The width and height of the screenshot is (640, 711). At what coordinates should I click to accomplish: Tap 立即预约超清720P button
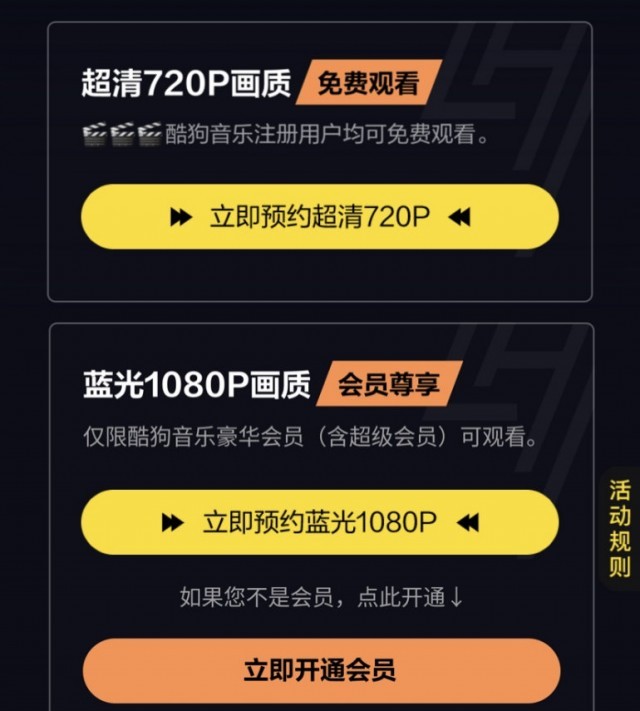319,217
